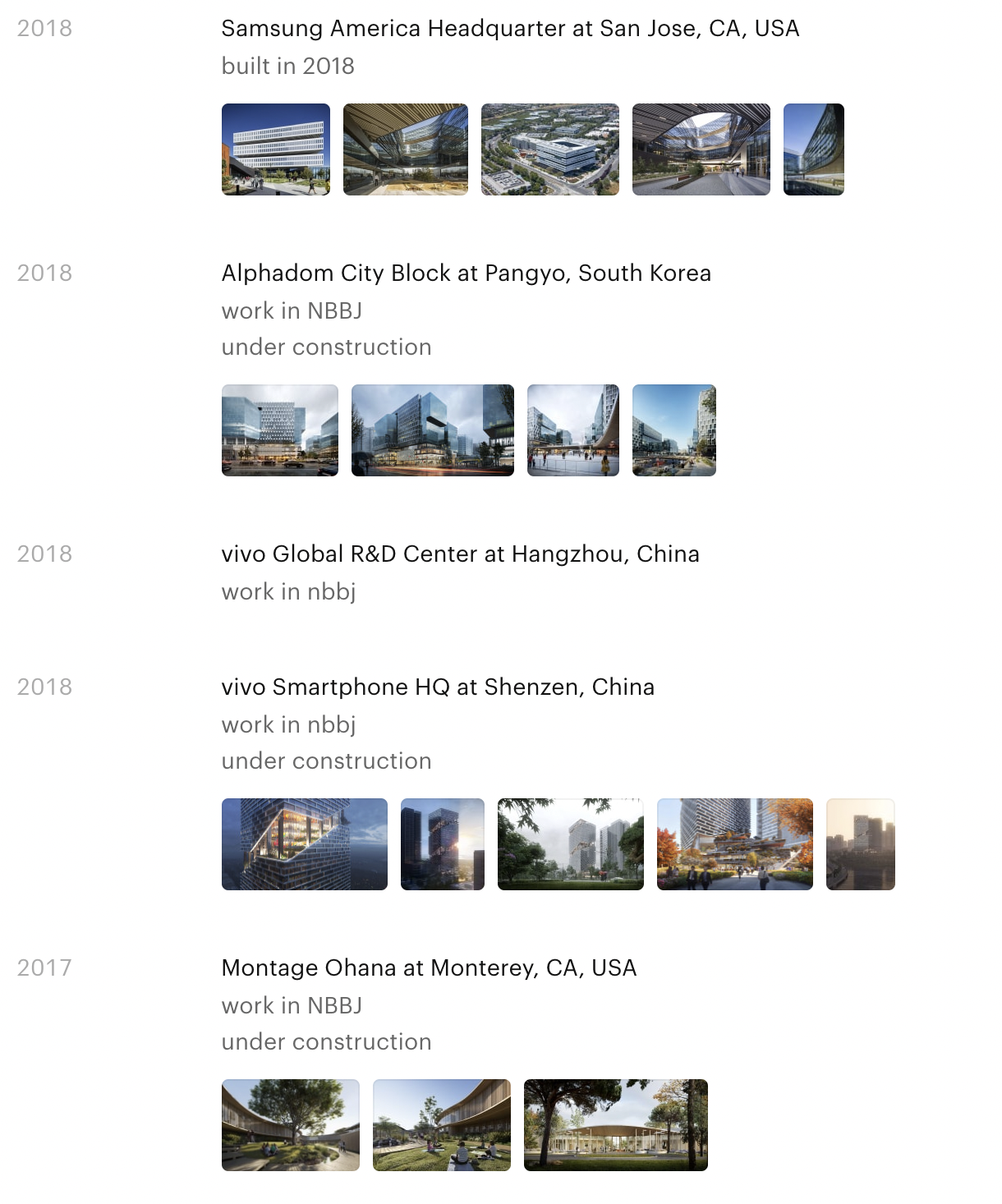This screenshot has height=1204, width=1002.
Task: View Alphadom tree-lined walkway rendering
Action: click(674, 430)
